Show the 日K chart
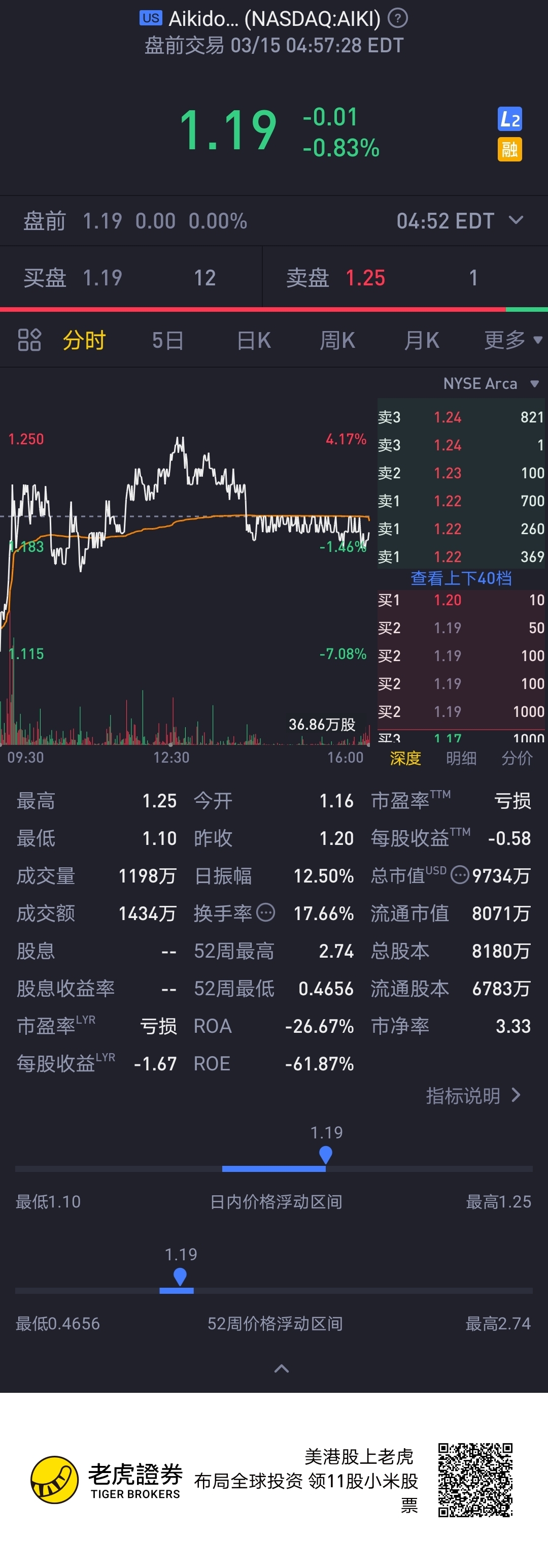The width and height of the screenshot is (548, 1568). pos(254,340)
